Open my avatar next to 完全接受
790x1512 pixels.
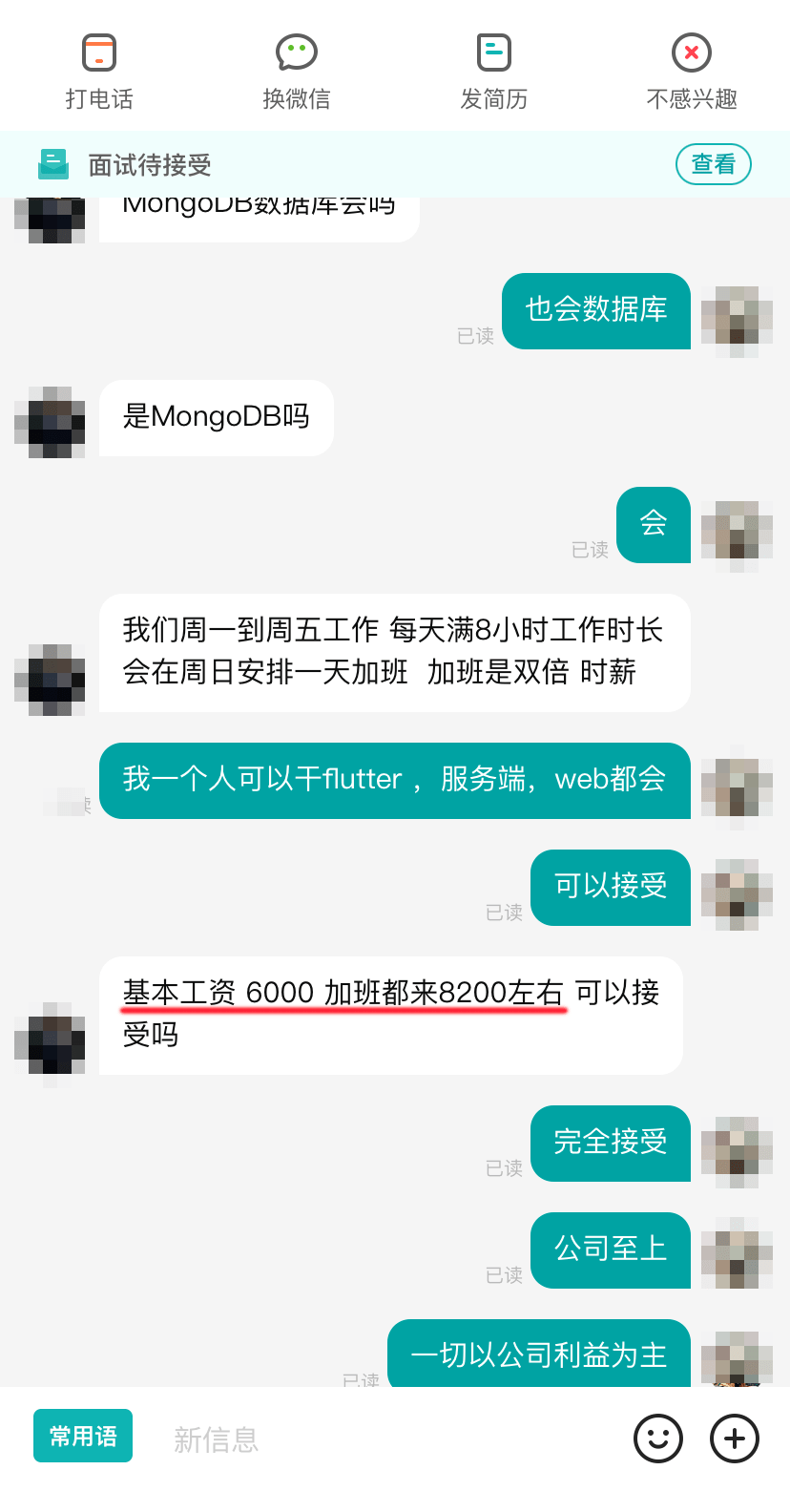pyautogui.click(x=737, y=1151)
